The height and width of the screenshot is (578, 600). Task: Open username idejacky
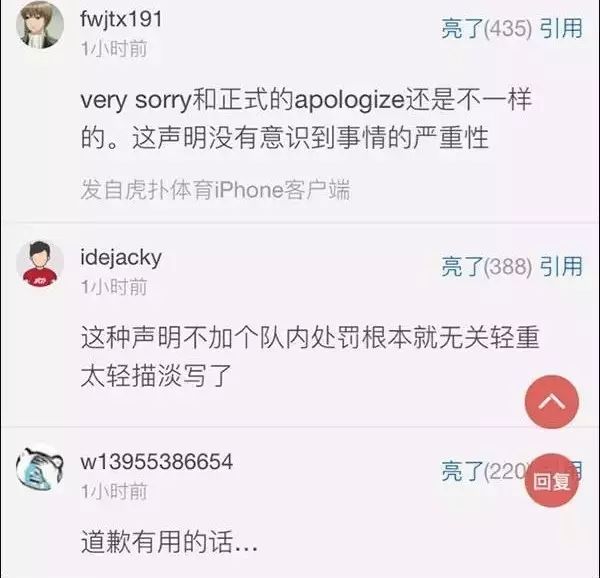(120, 257)
